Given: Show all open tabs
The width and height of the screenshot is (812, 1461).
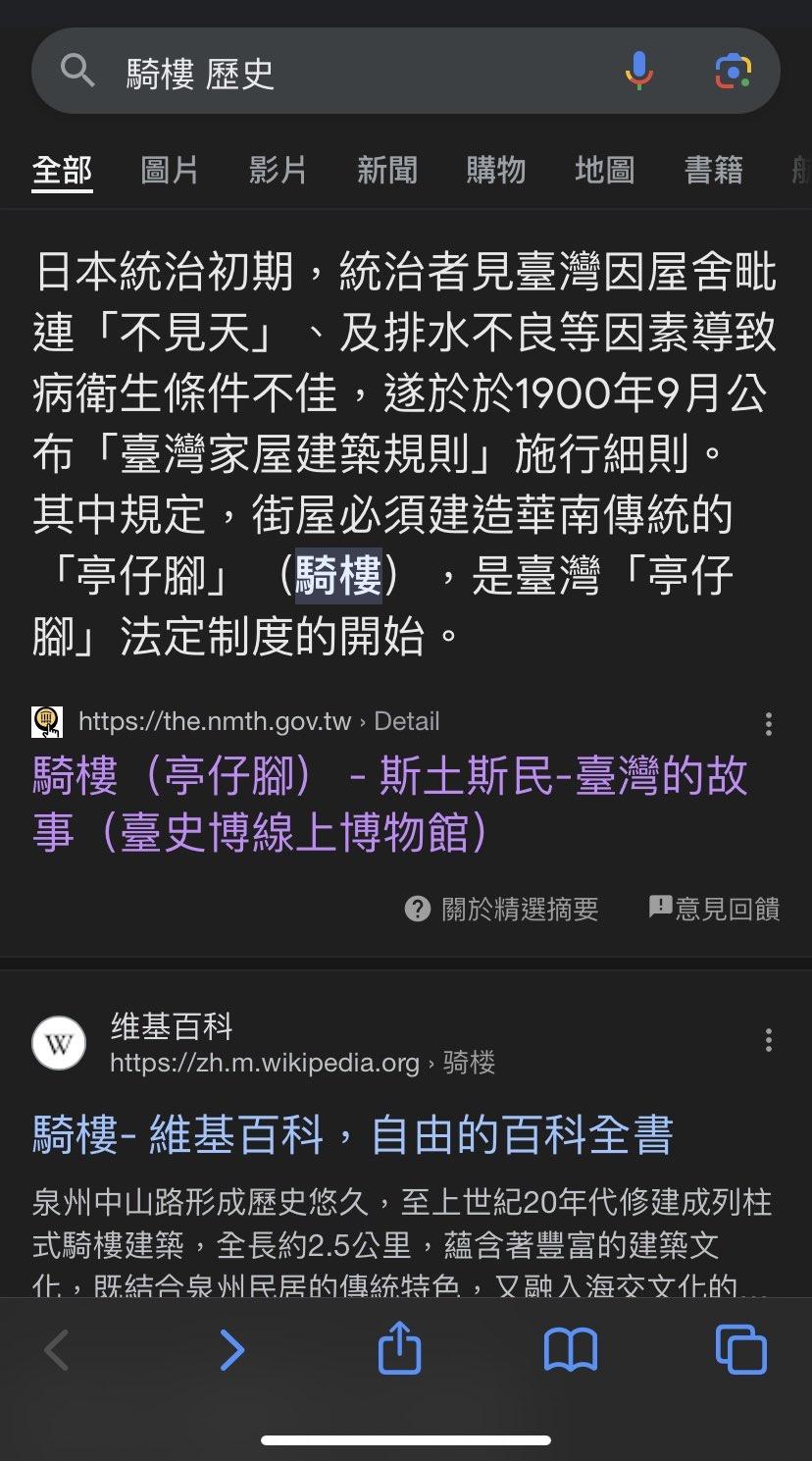Looking at the screenshot, I should [x=740, y=1350].
